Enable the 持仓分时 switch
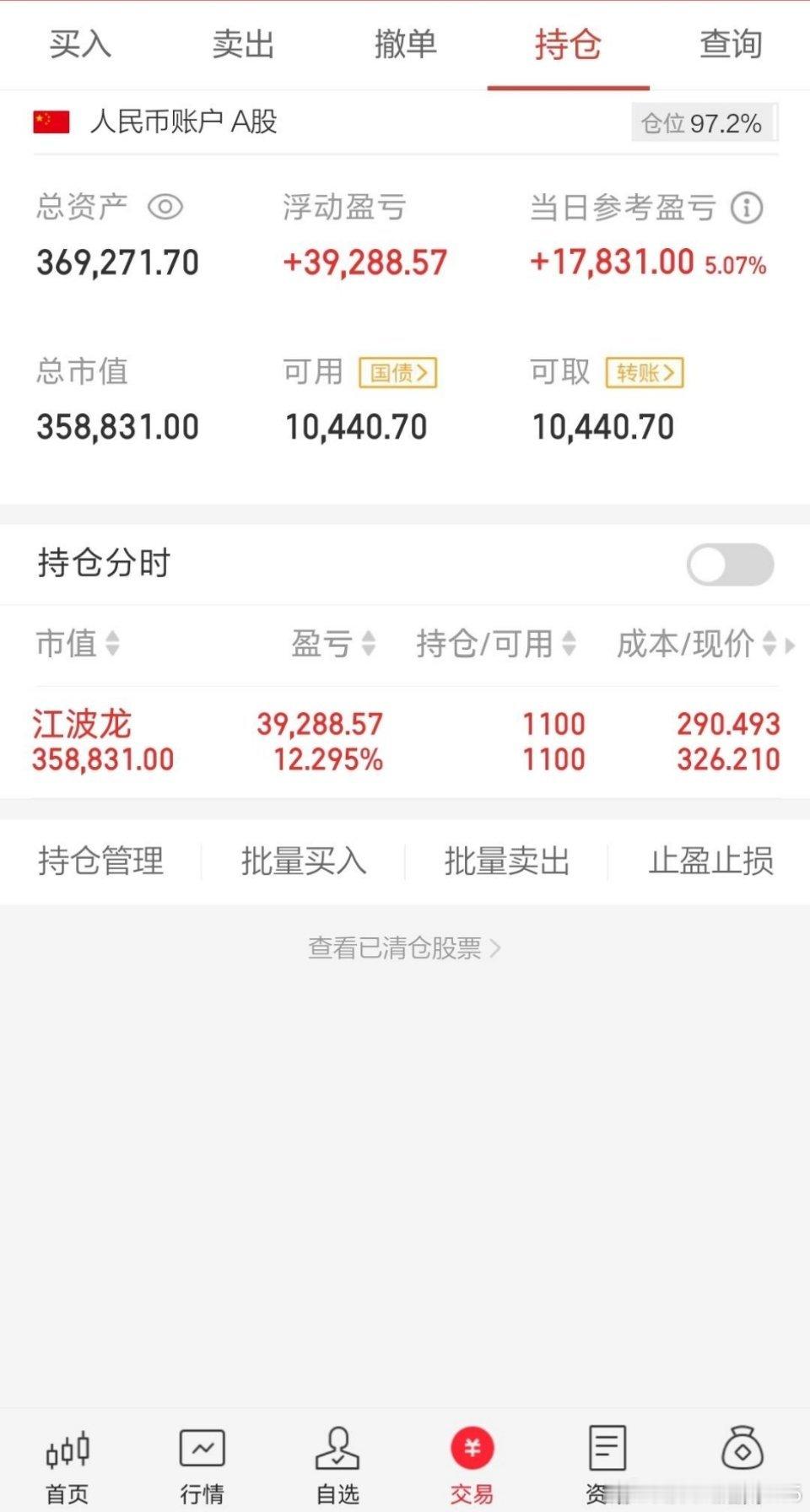 tap(730, 564)
